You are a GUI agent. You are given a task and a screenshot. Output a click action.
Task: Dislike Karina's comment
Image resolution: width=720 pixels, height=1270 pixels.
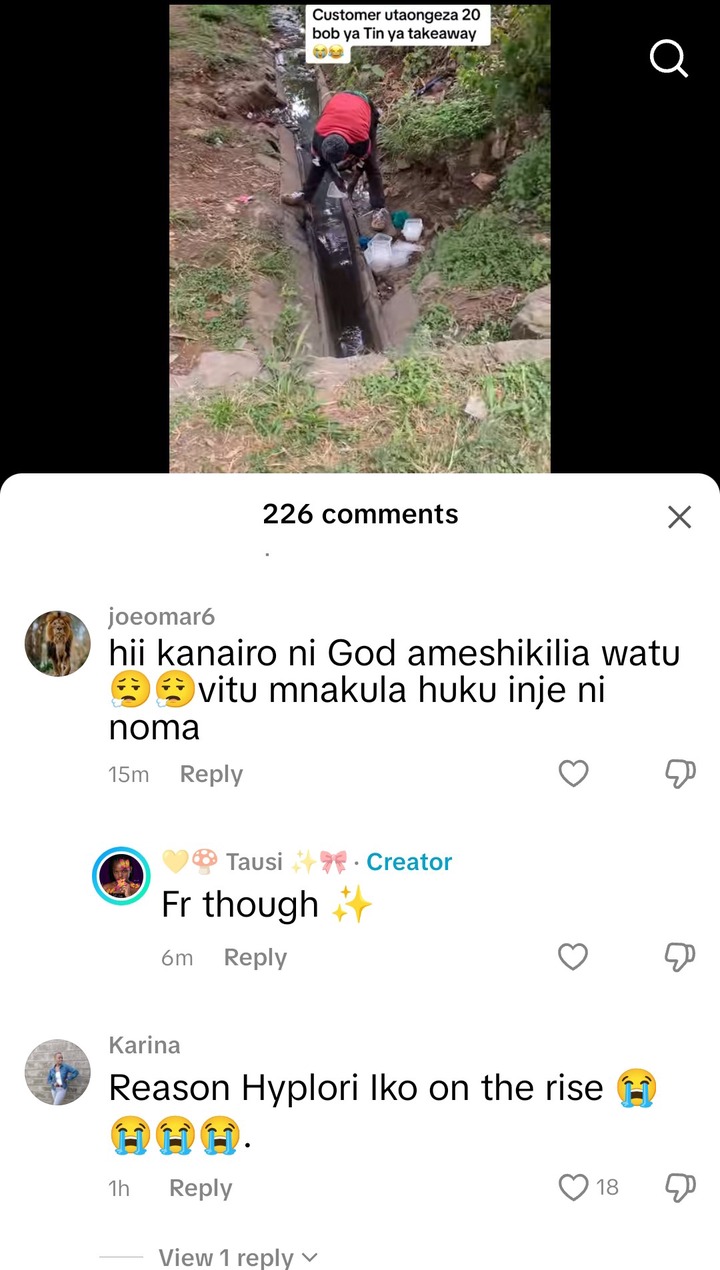(x=680, y=1187)
